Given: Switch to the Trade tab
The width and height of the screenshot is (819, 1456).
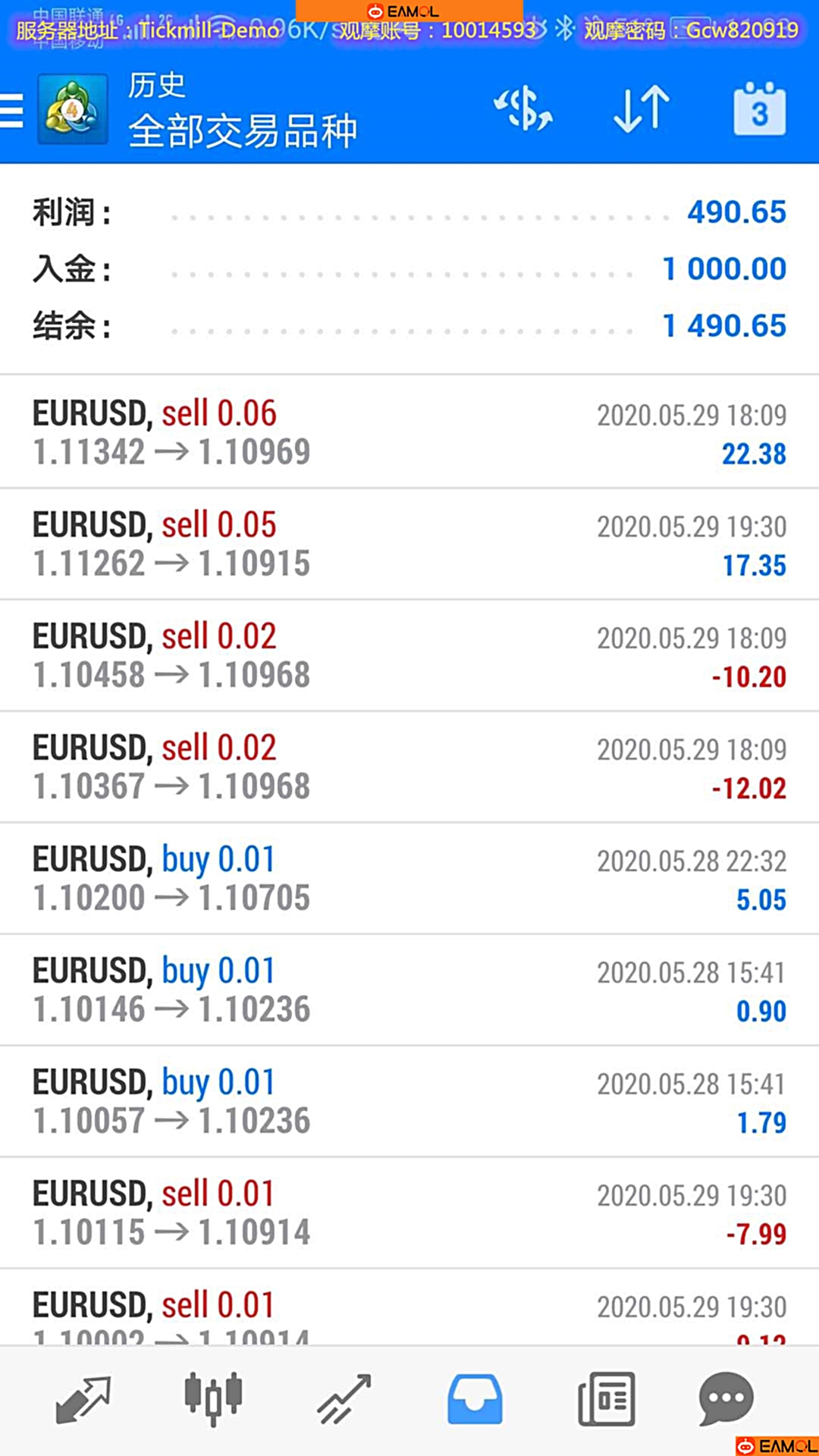Looking at the screenshot, I should tap(344, 1399).
